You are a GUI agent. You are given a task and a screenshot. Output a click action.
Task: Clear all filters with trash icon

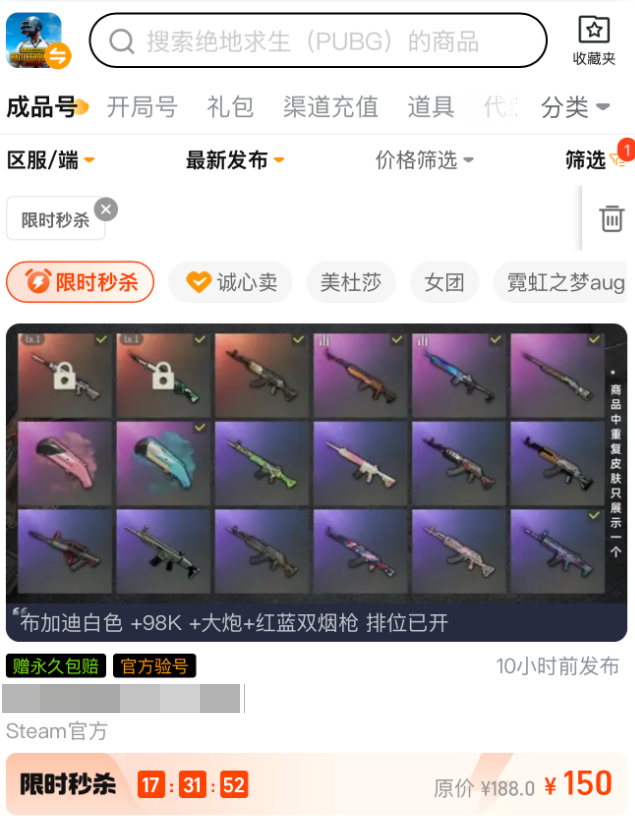click(611, 218)
